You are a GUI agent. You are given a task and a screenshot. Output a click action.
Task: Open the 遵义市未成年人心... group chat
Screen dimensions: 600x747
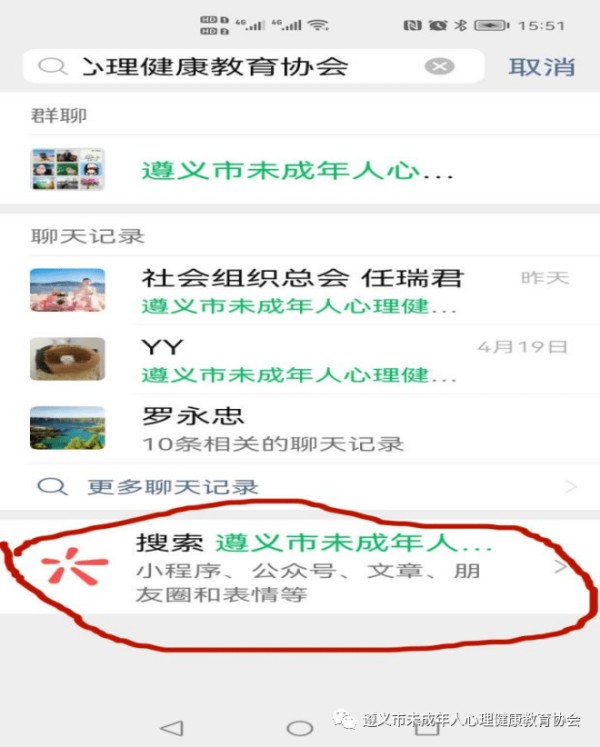(298, 171)
